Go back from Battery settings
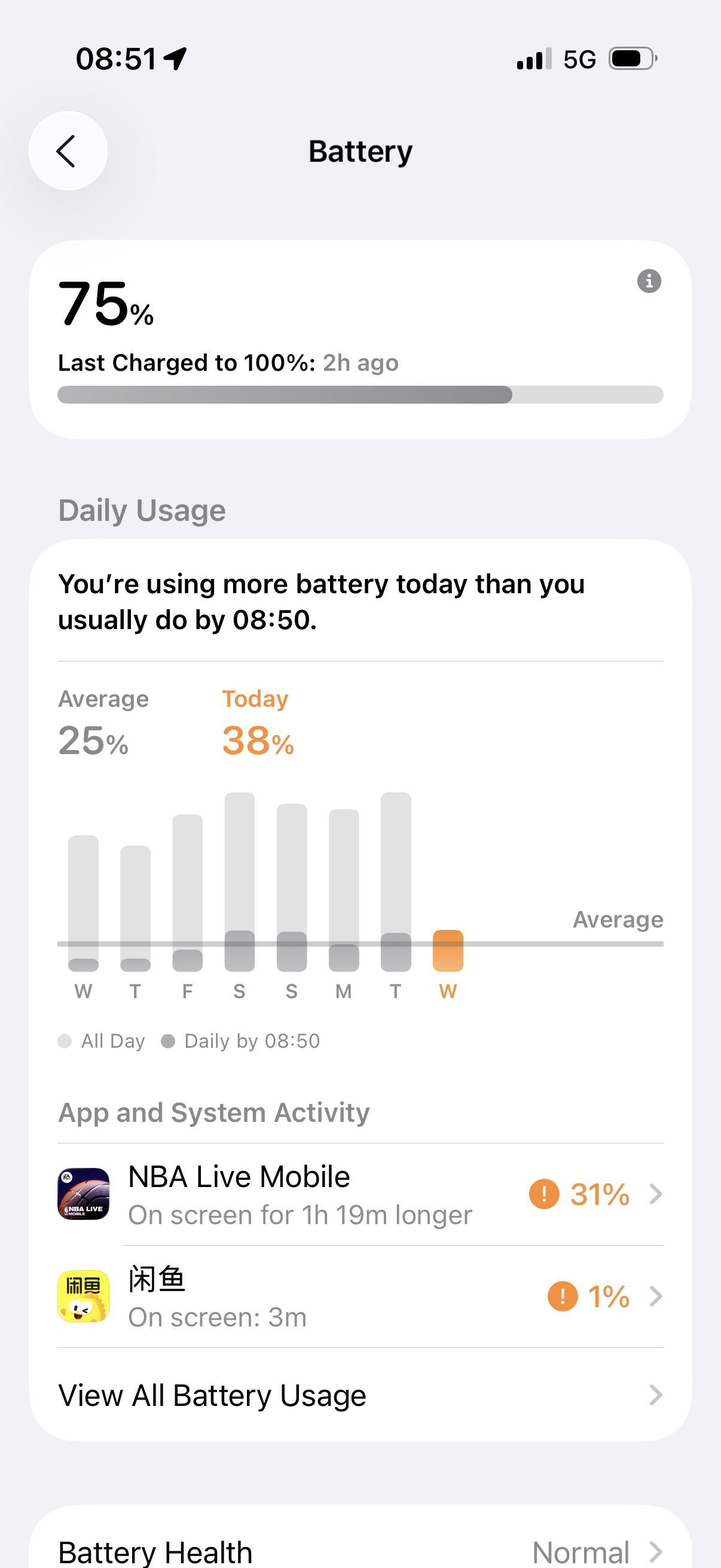 pos(68,151)
